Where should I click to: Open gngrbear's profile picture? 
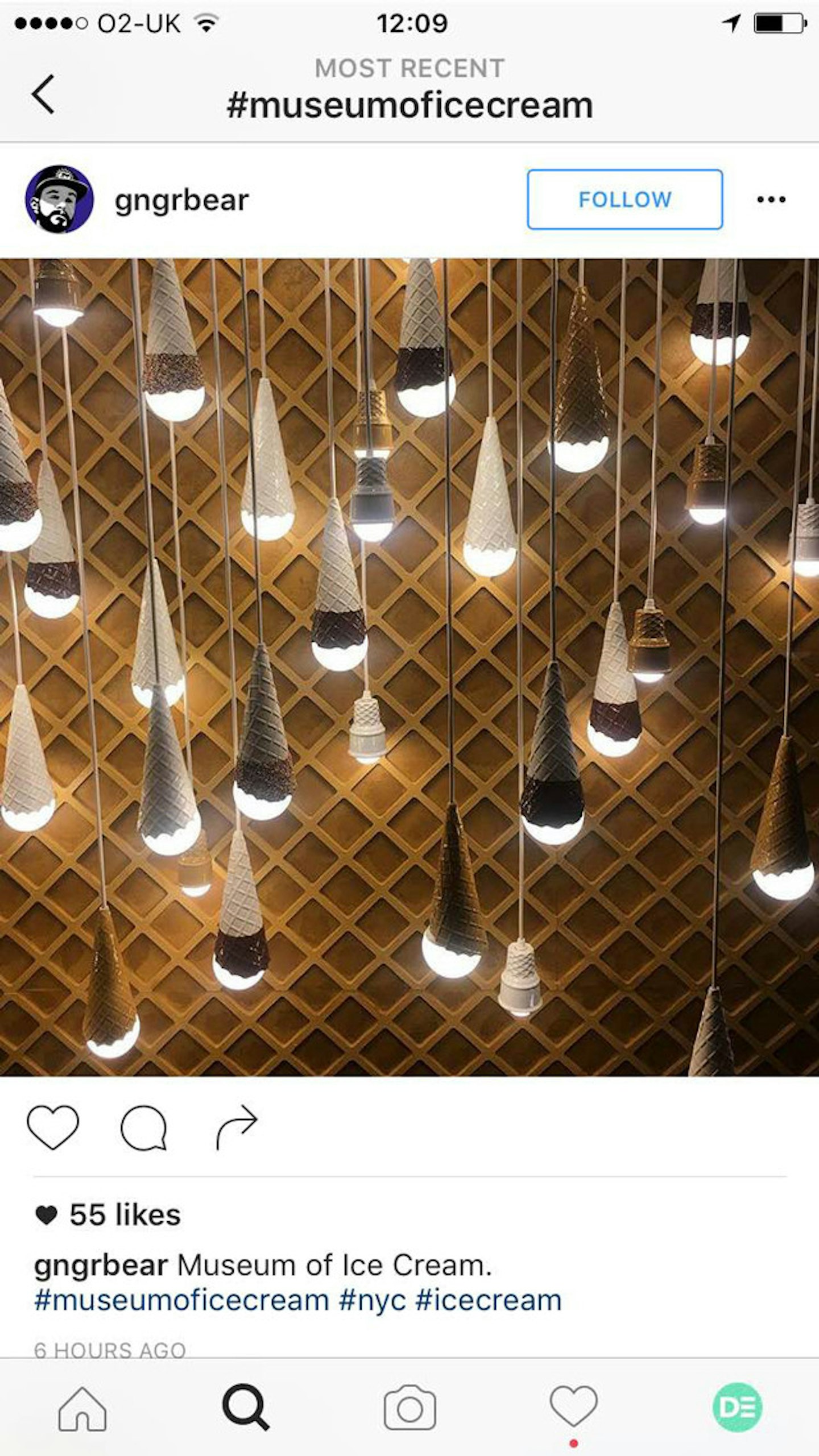click(59, 200)
